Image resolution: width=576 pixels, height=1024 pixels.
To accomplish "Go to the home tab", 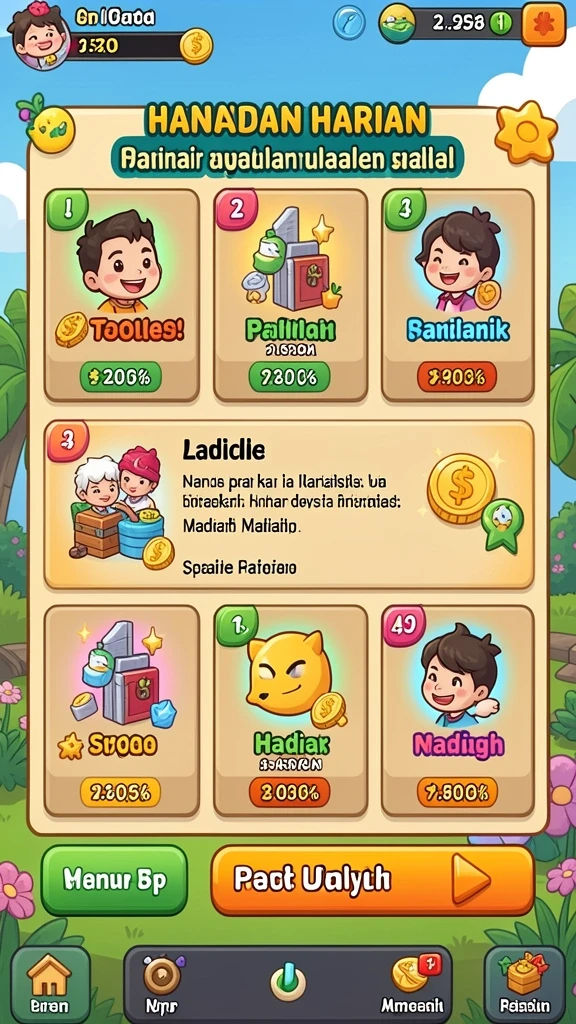I will [50, 985].
